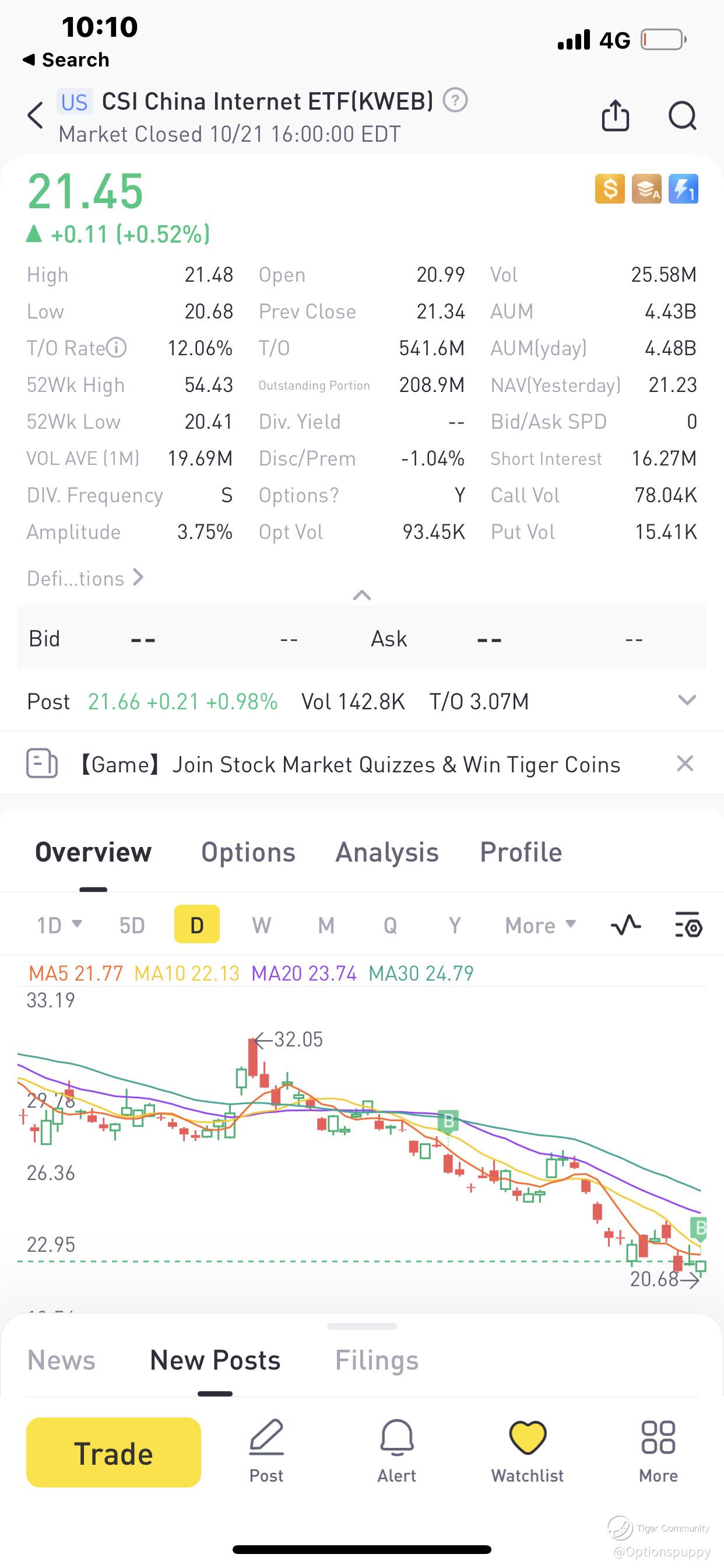Open the search magnifier icon
Viewport: 724px width, 1568px height.
point(682,115)
